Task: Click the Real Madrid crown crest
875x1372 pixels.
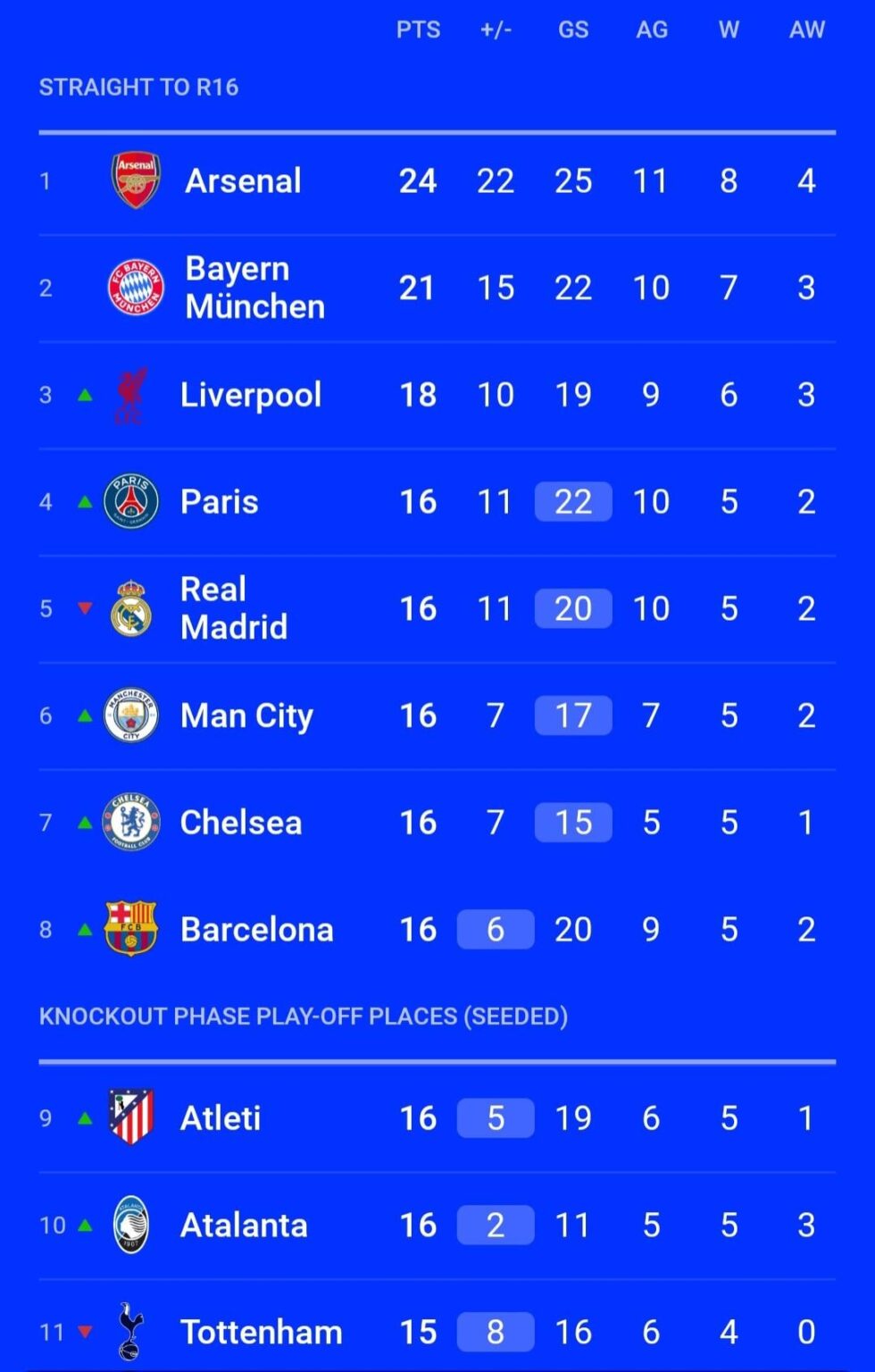Action: click(130, 607)
